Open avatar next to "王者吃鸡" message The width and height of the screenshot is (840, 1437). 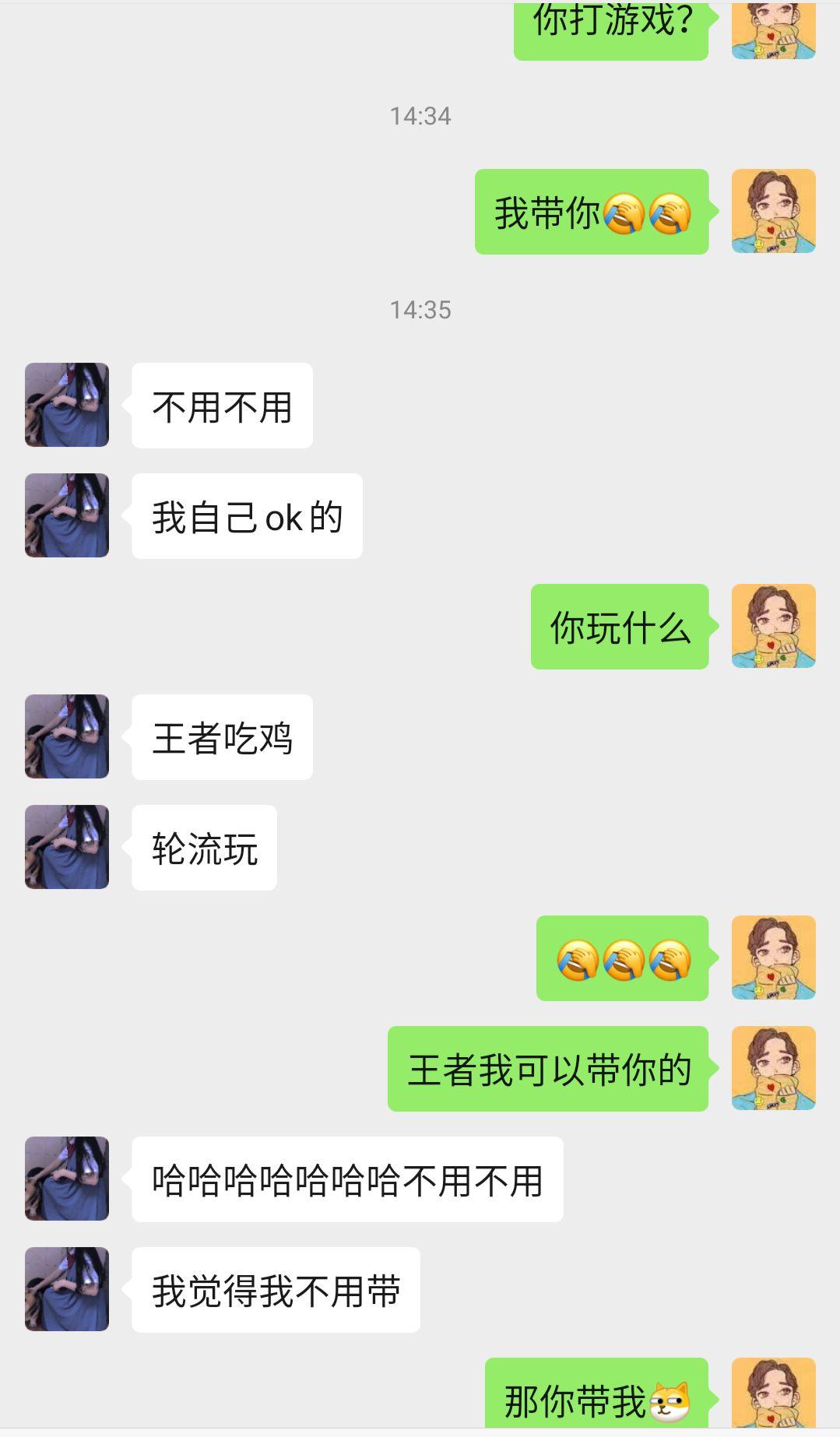coord(67,736)
